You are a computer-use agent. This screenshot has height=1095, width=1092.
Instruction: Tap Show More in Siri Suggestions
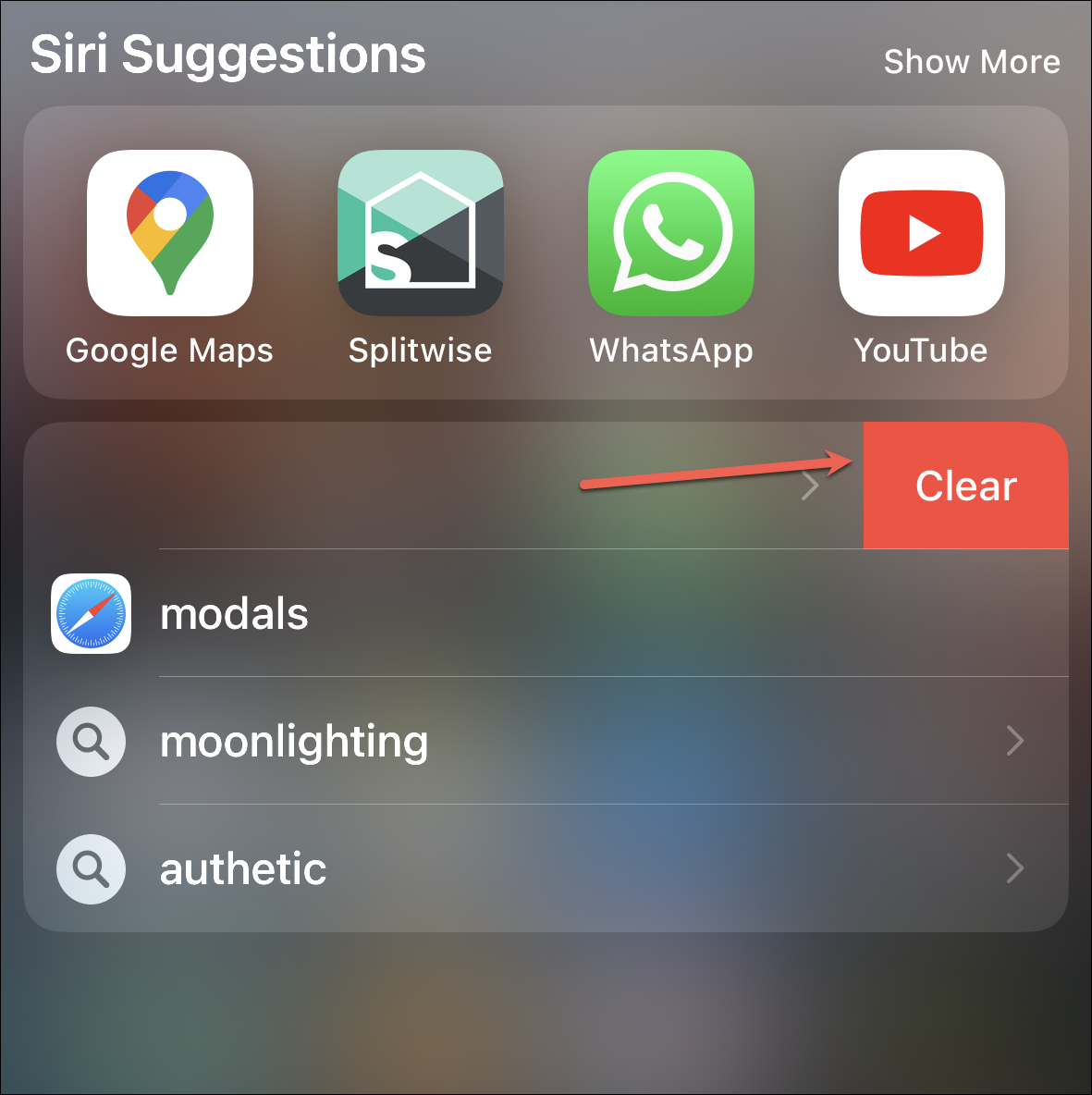pyautogui.click(x=971, y=61)
